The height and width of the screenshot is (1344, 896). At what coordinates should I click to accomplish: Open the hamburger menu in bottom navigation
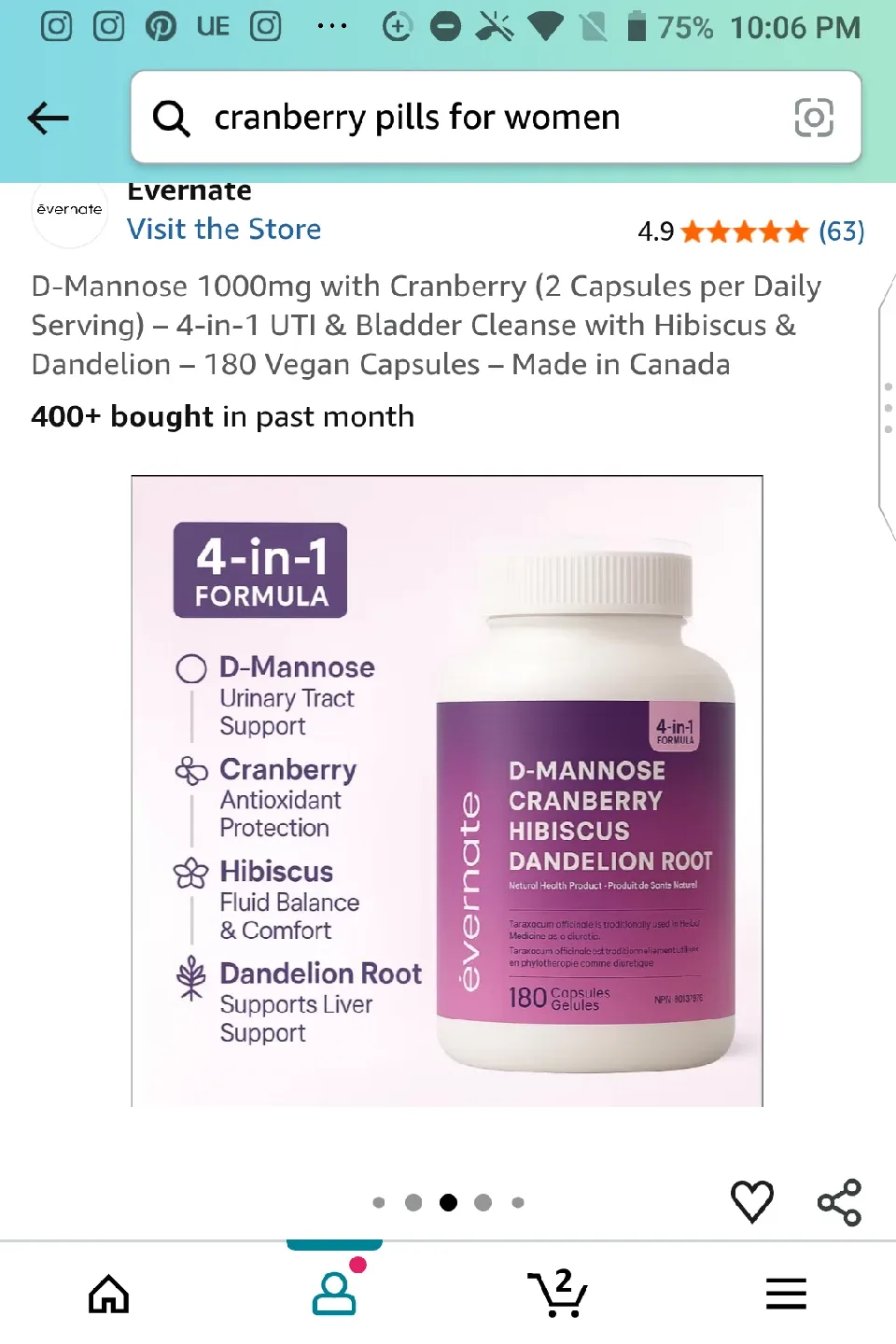tap(785, 1293)
